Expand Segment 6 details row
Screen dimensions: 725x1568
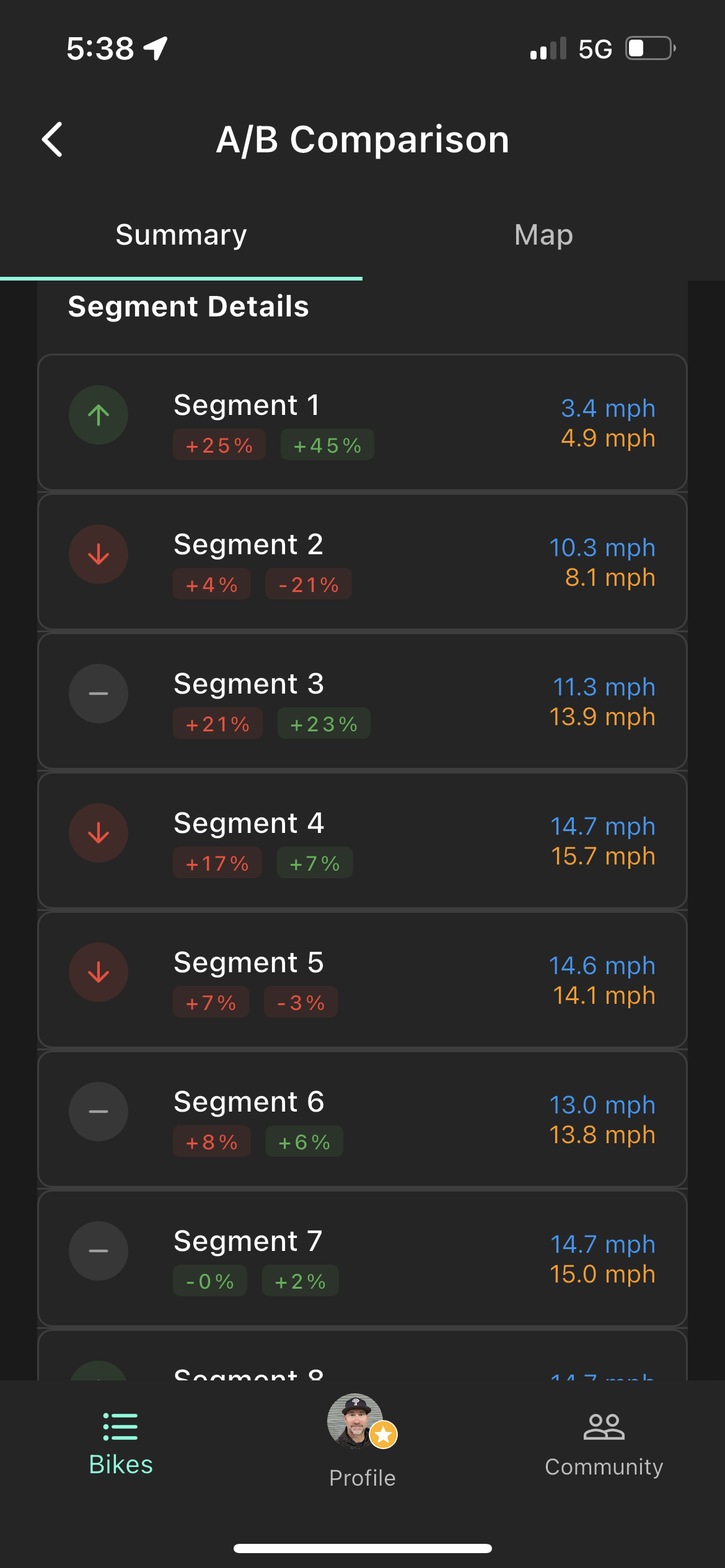362,1118
